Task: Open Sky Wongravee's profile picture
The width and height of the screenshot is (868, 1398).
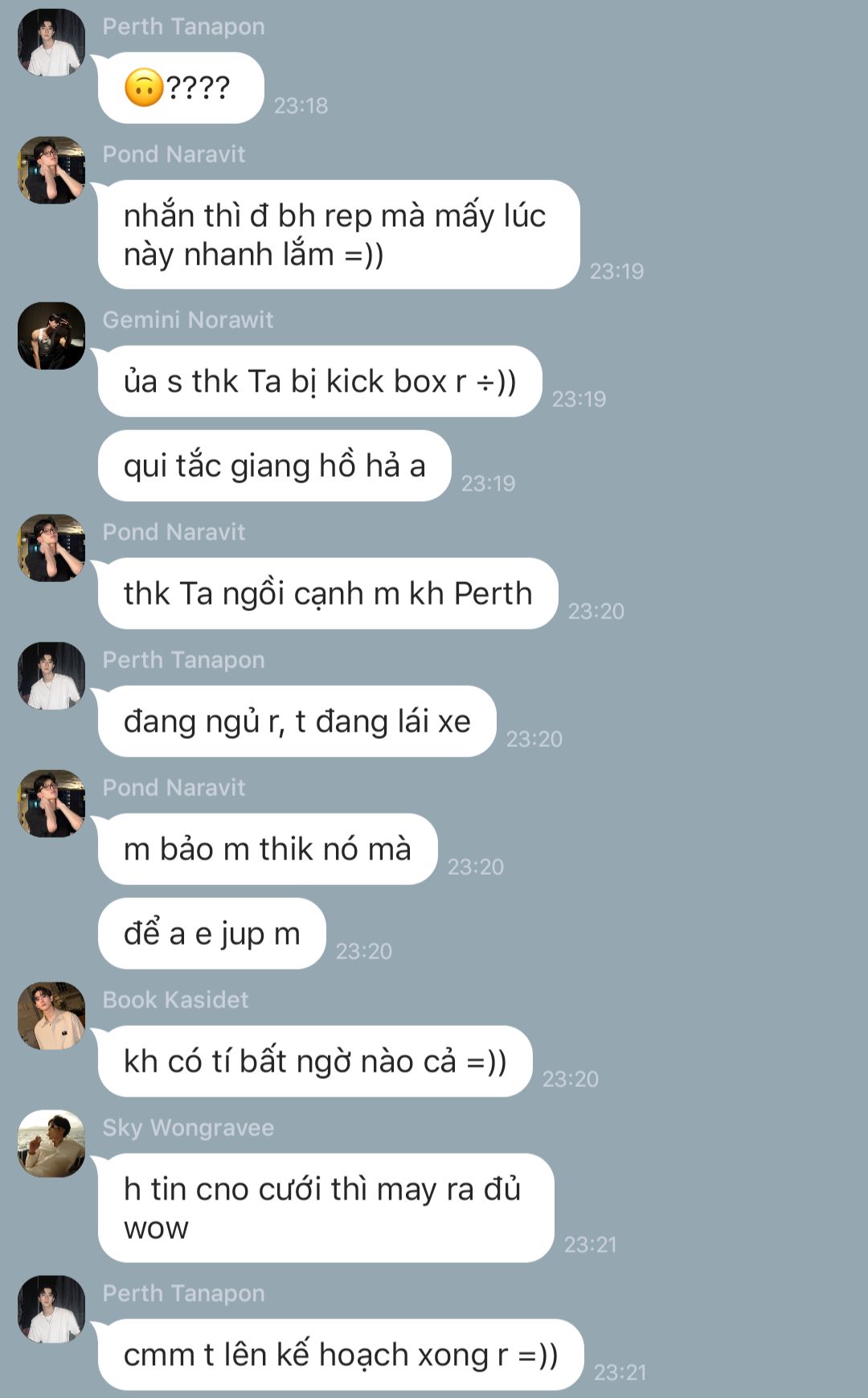Action: [x=51, y=1144]
